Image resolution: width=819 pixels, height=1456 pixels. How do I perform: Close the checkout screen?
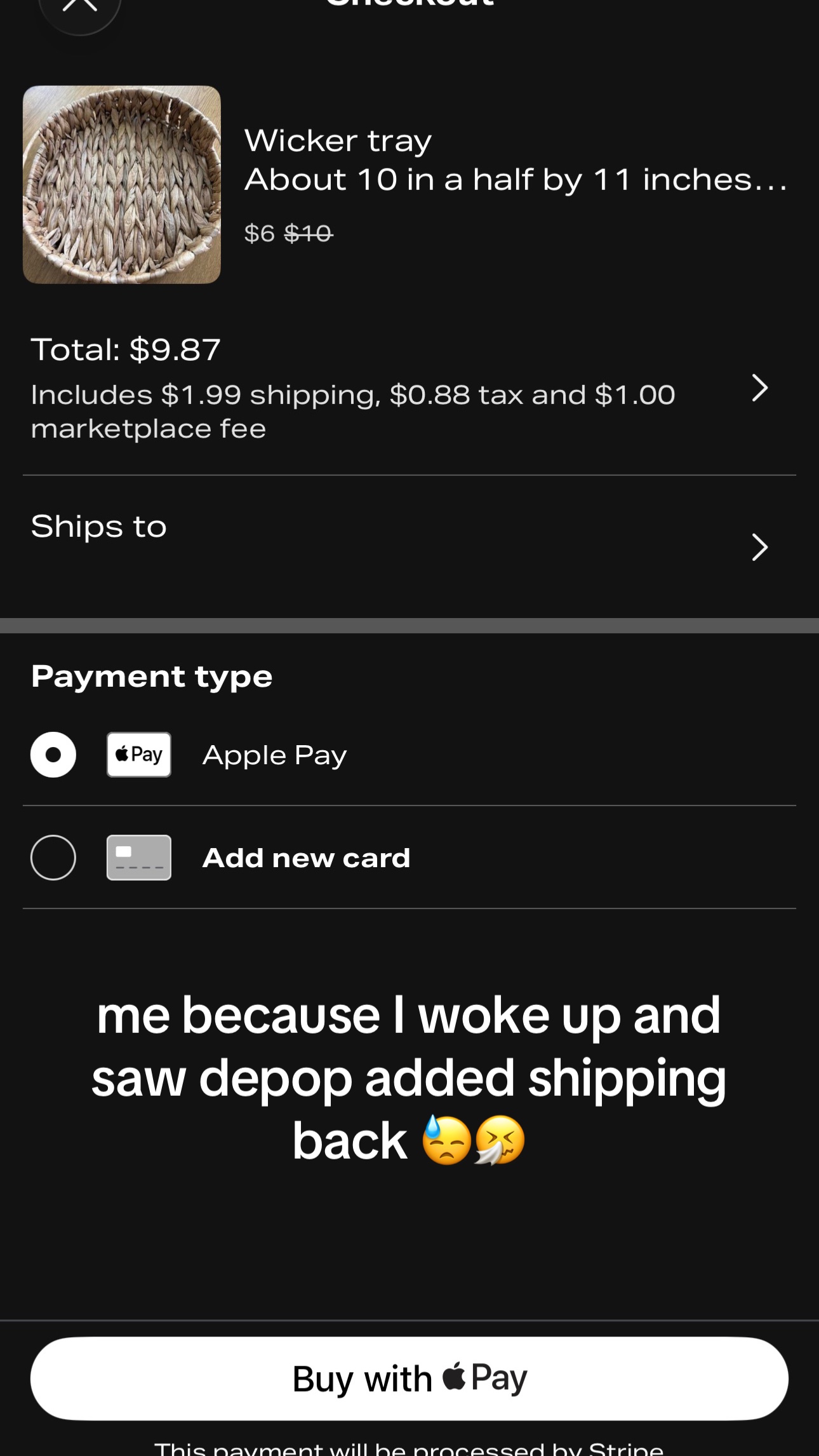pos(80,8)
